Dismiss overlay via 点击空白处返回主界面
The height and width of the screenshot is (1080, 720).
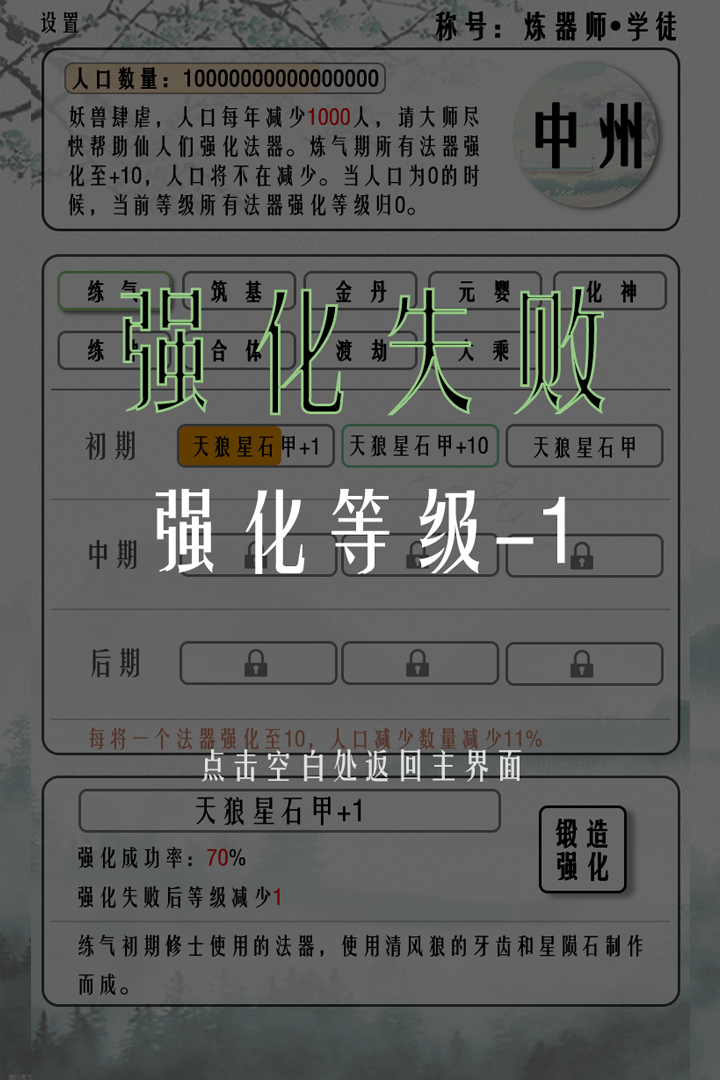click(x=361, y=767)
